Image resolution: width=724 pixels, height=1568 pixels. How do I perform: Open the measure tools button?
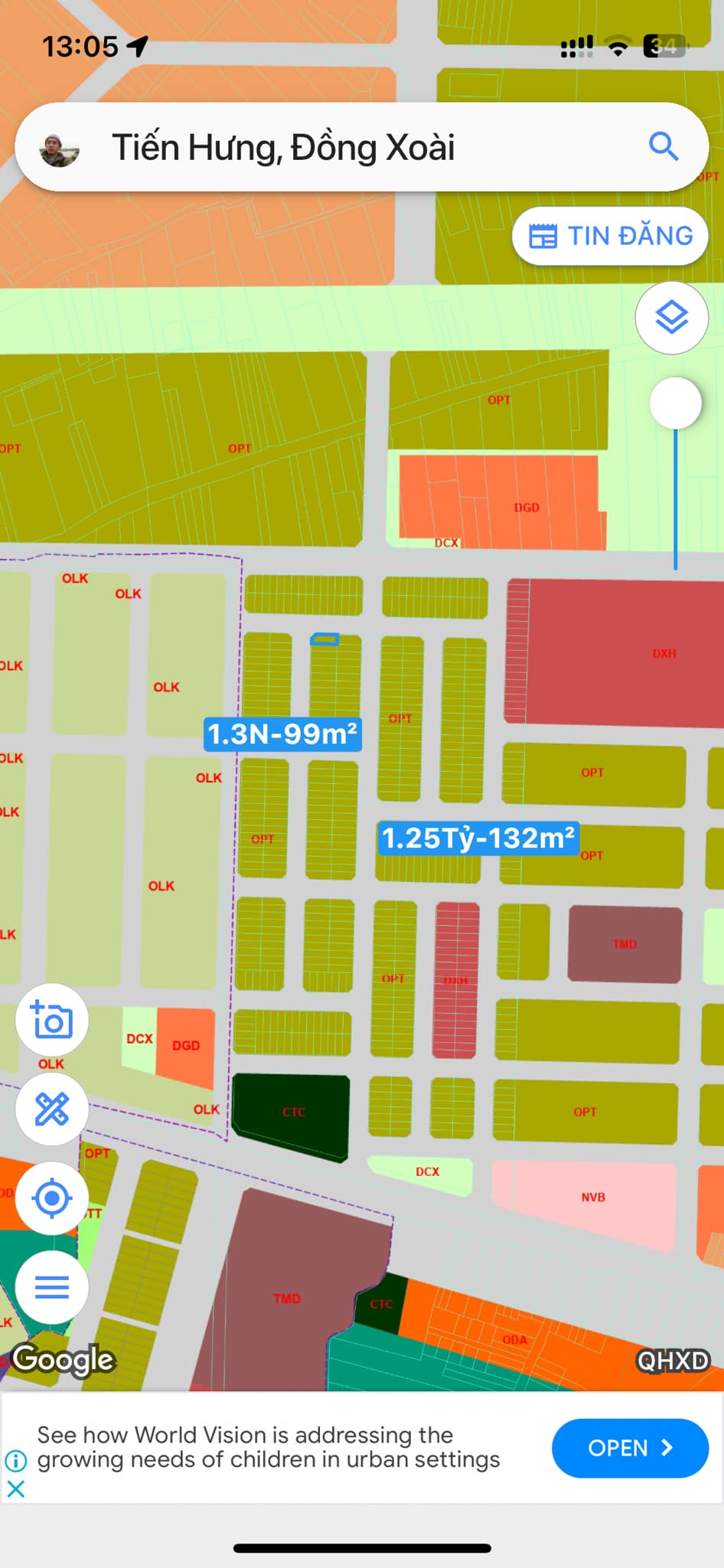click(x=52, y=1109)
